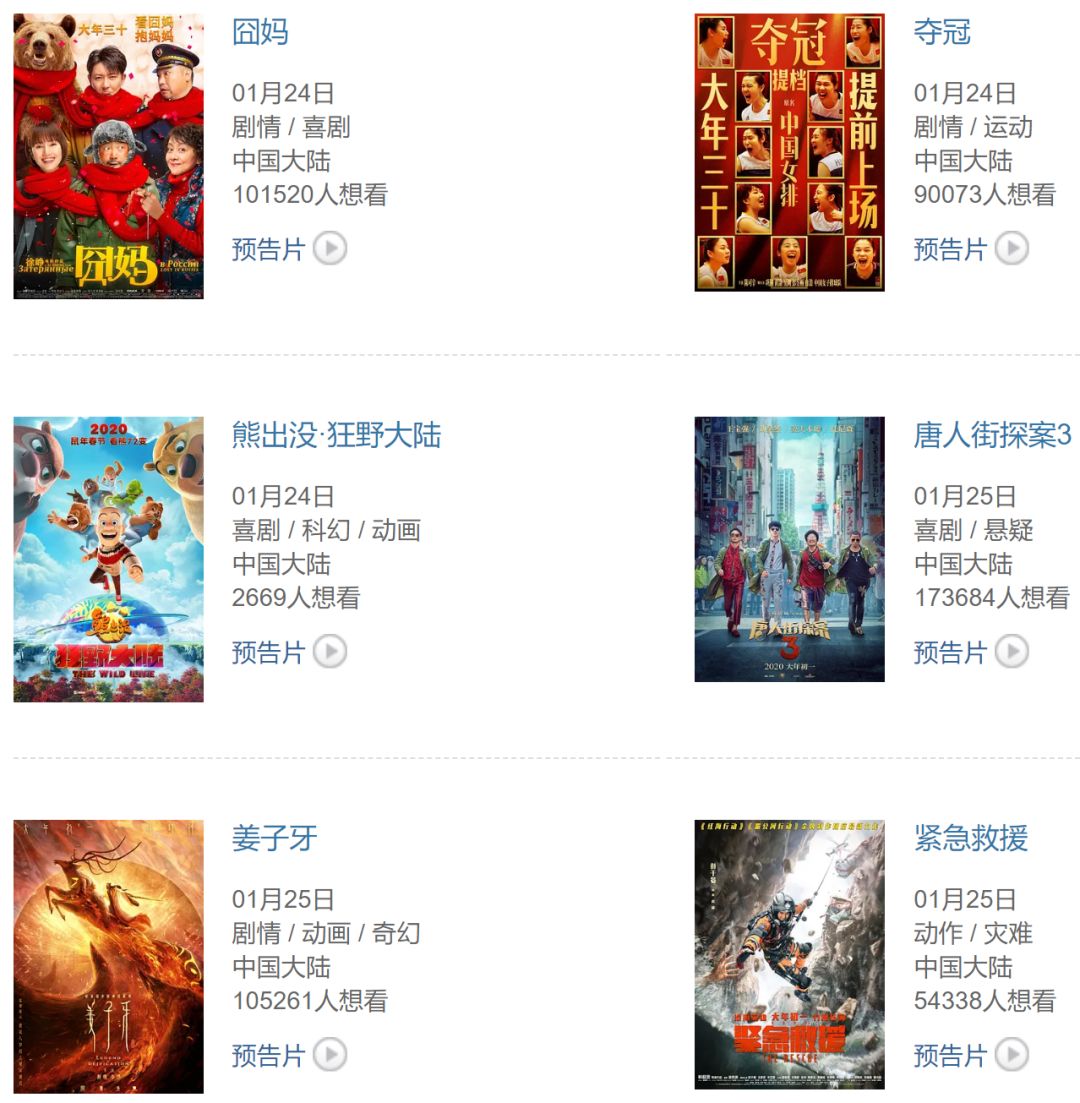Open the 熊出没·狂野大陆 title link
This screenshot has width=1080, height=1103.
(x=336, y=435)
